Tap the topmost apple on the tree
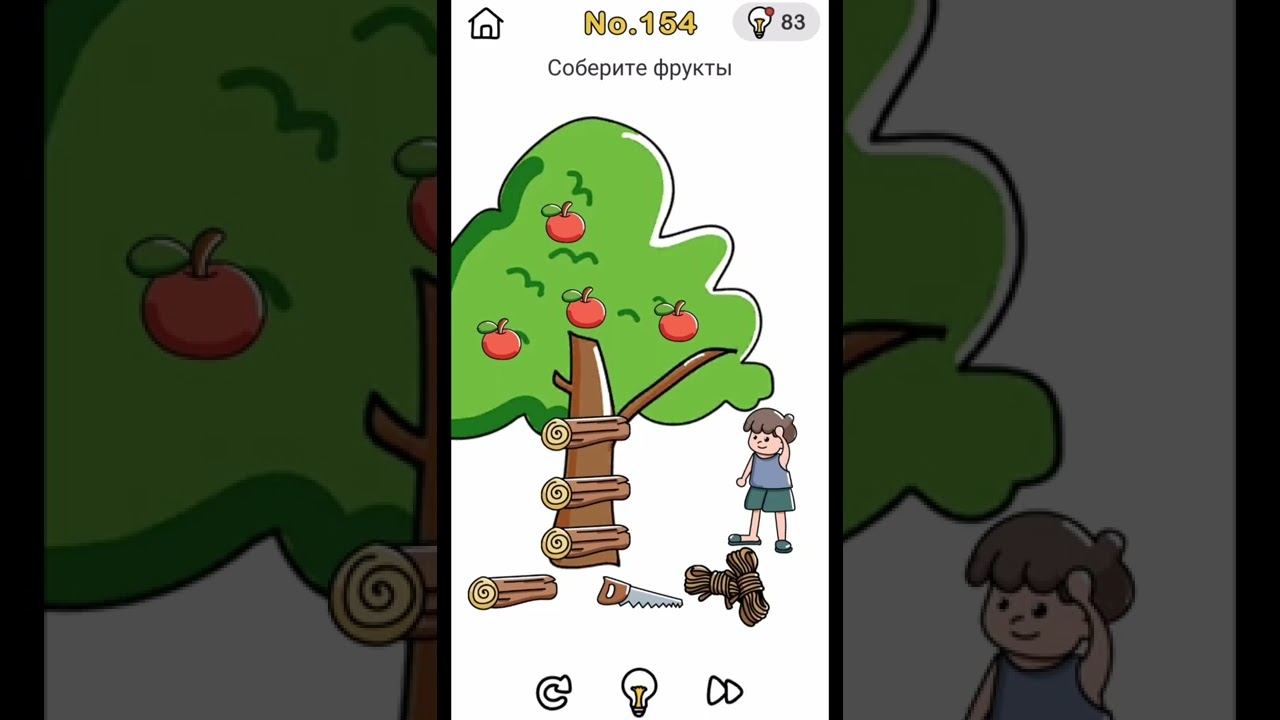 point(564,223)
